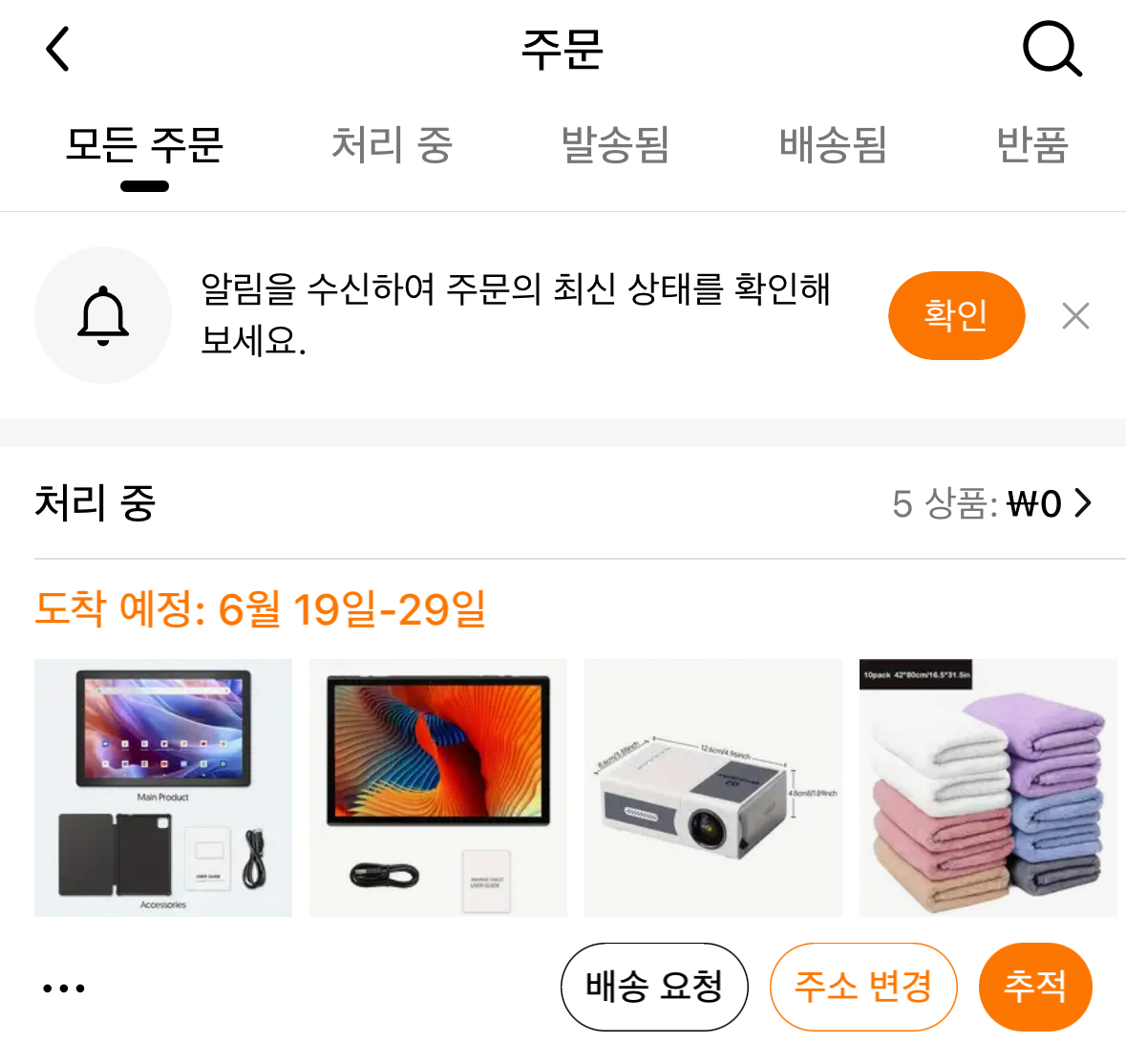This screenshot has width=1126, height=1064.
Task: Switch to the 발송됨 tab
Action: coord(615,144)
